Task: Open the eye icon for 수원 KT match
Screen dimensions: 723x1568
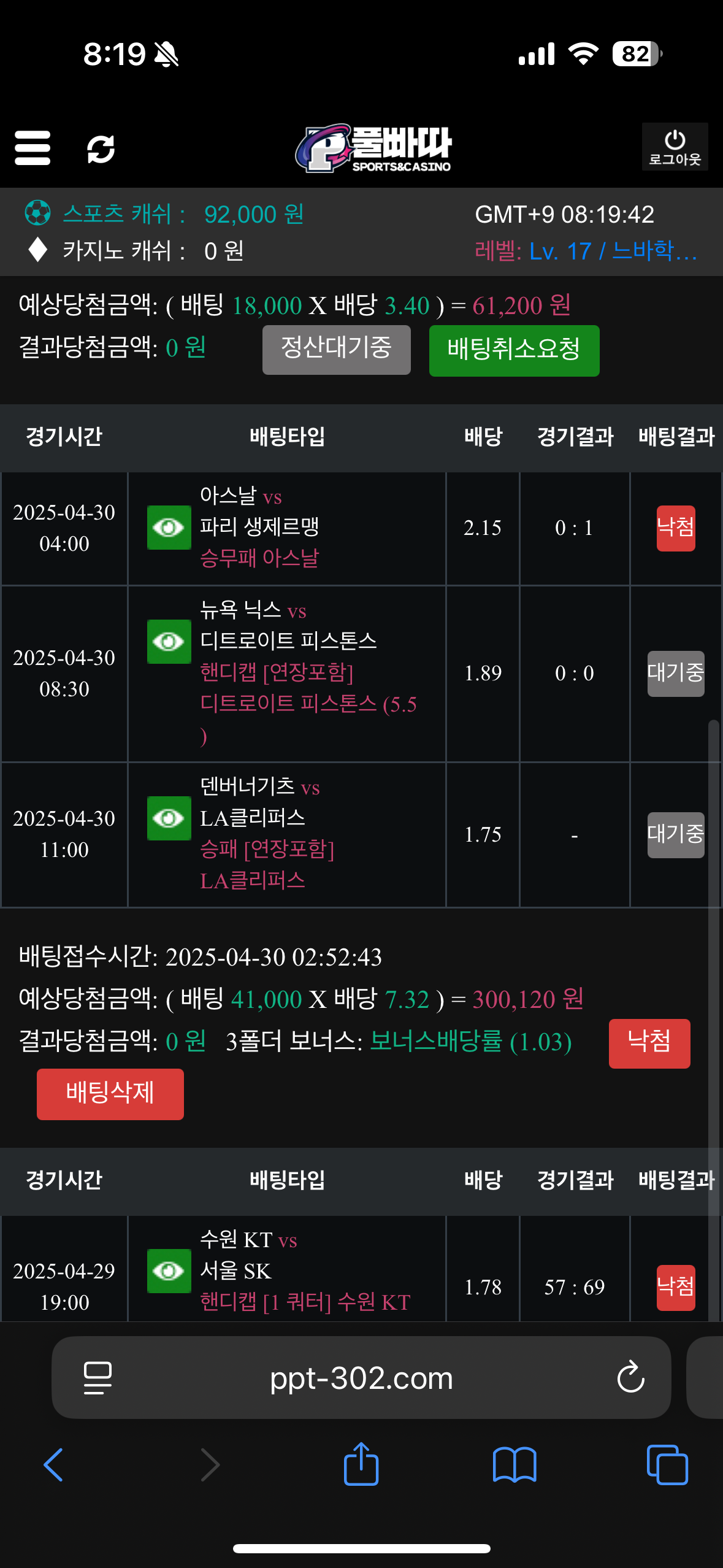Action: [x=169, y=1271]
